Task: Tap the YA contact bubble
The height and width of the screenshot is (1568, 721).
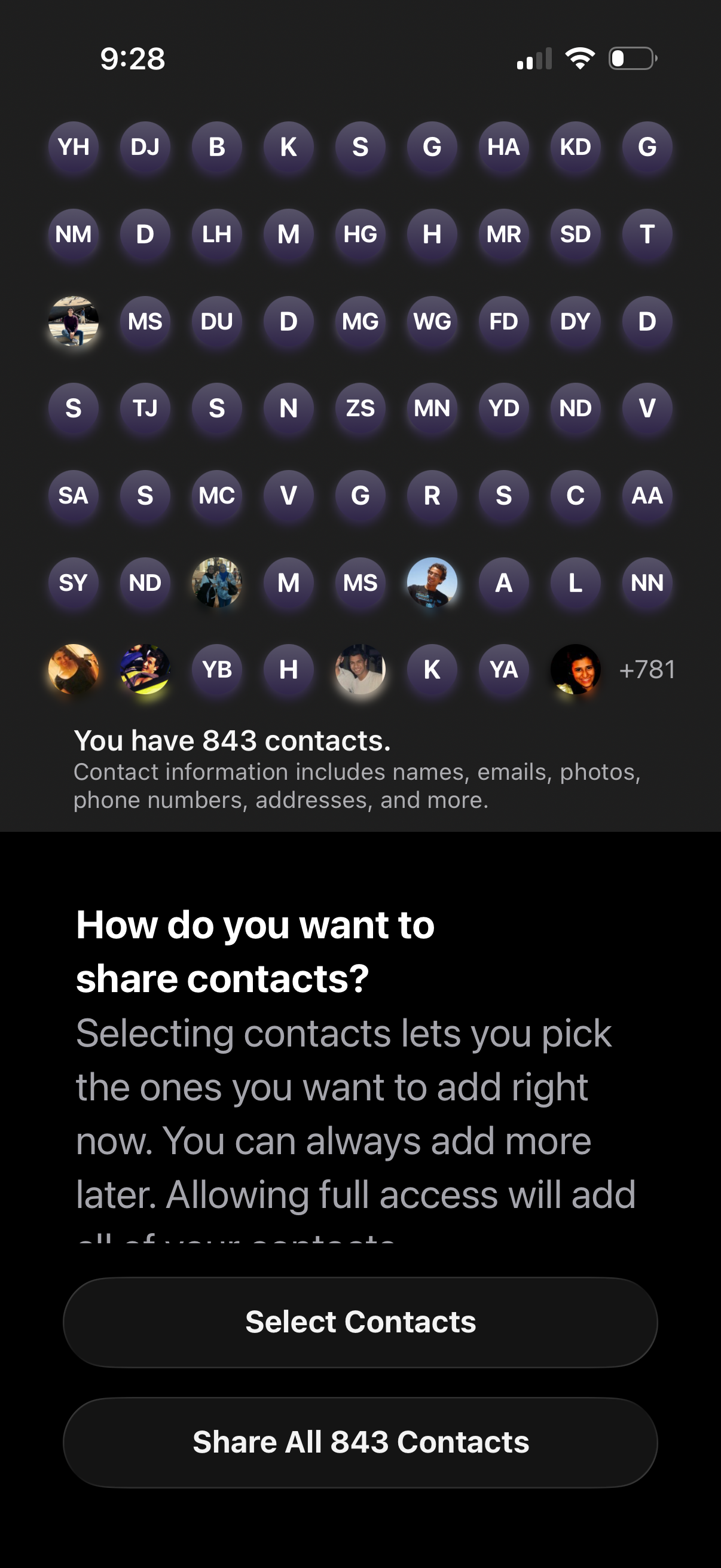Action: [505, 669]
